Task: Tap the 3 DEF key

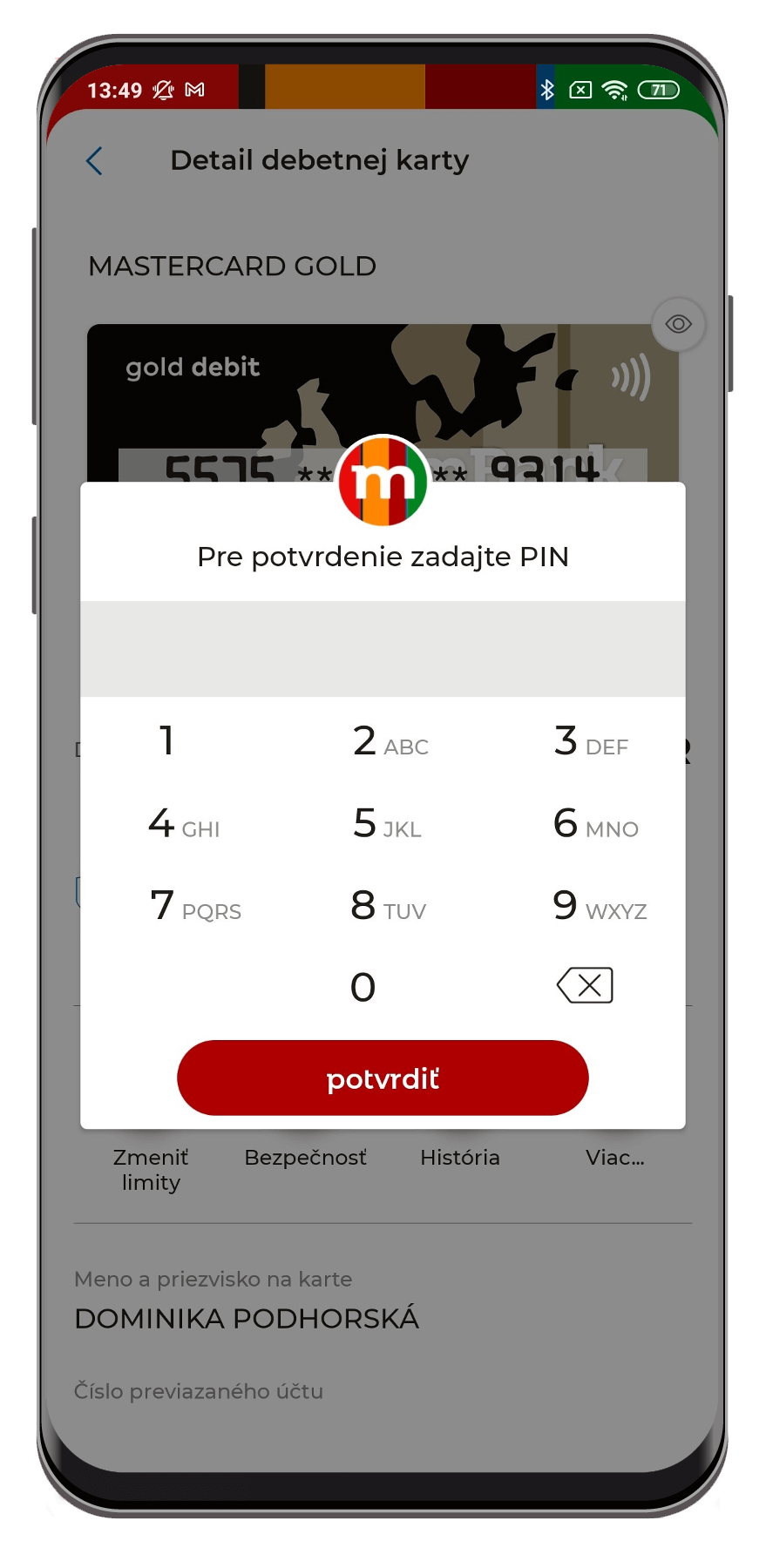Action: [590, 742]
